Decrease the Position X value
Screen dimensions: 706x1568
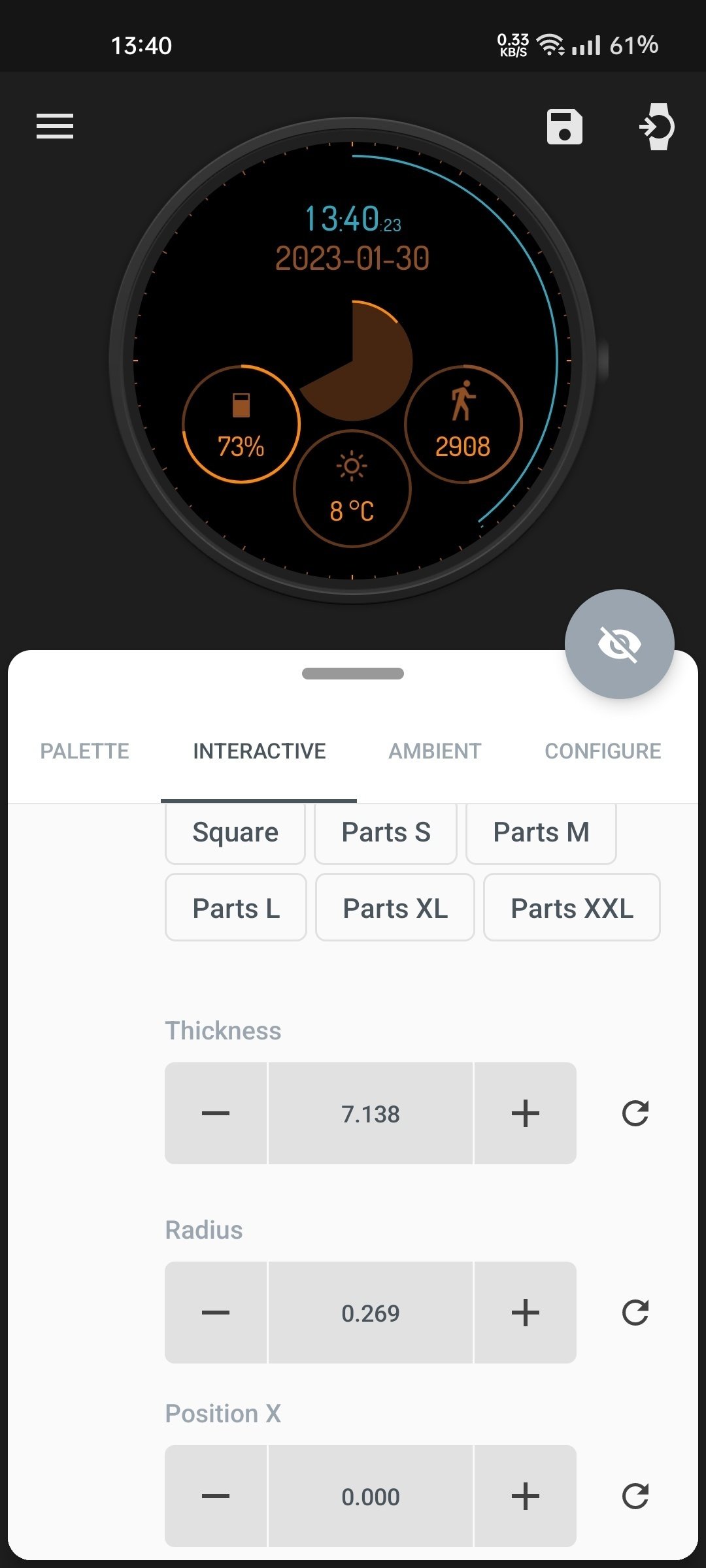tap(216, 1496)
